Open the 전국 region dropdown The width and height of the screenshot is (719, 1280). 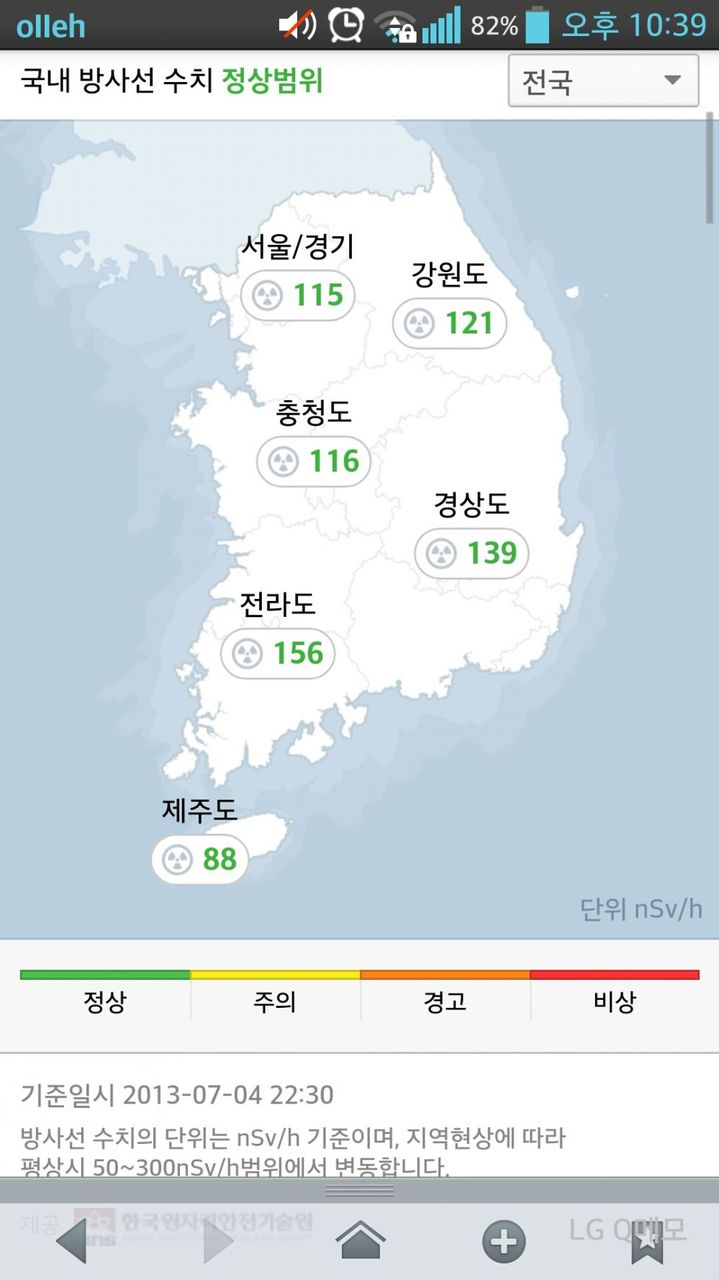pos(603,80)
